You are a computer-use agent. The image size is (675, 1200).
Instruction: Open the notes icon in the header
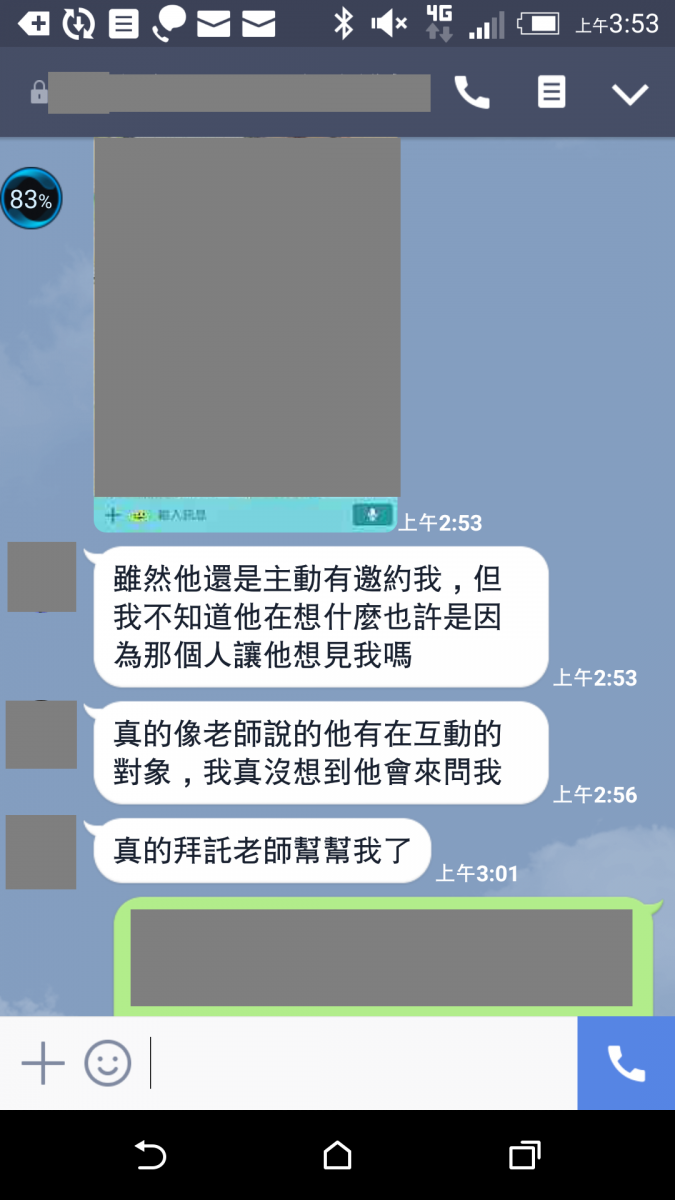point(551,93)
